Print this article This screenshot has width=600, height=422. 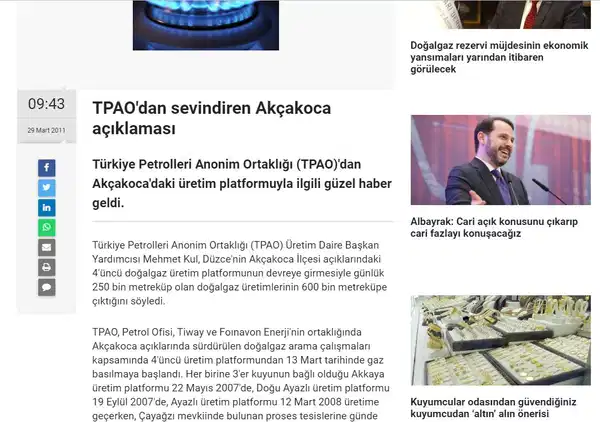tap(47, 268)
